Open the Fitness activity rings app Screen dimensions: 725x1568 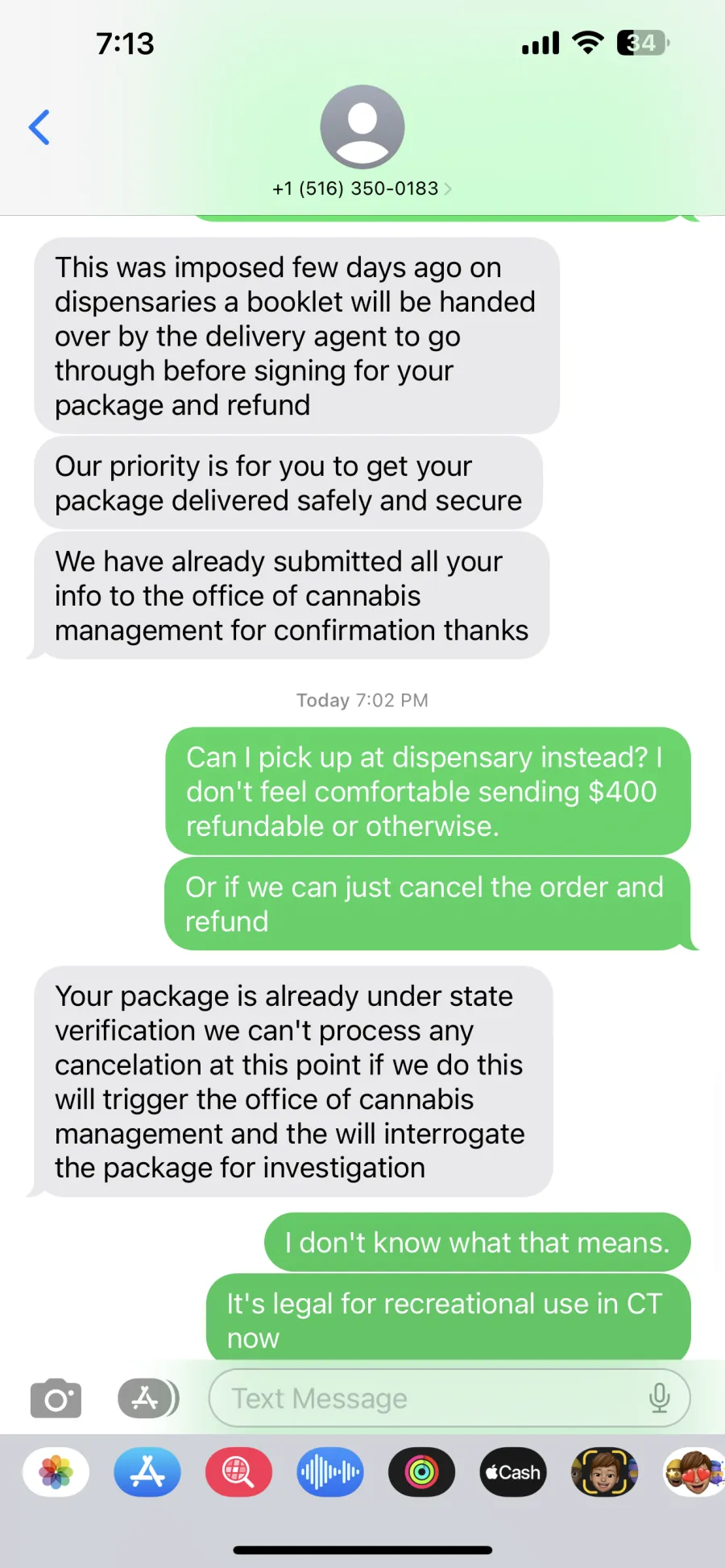(421, 1472)
